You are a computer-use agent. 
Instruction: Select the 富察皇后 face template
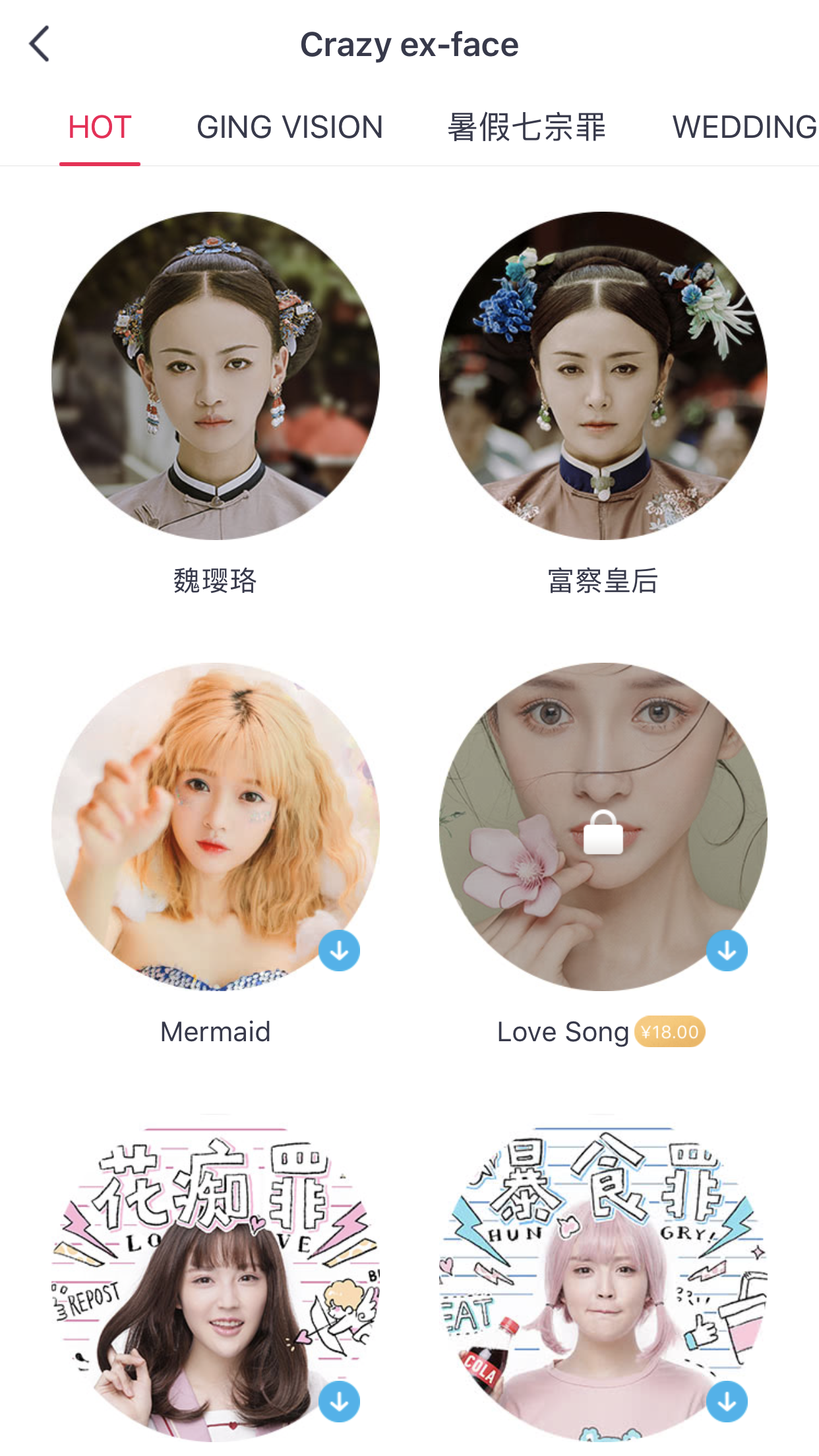pos(603,376)
